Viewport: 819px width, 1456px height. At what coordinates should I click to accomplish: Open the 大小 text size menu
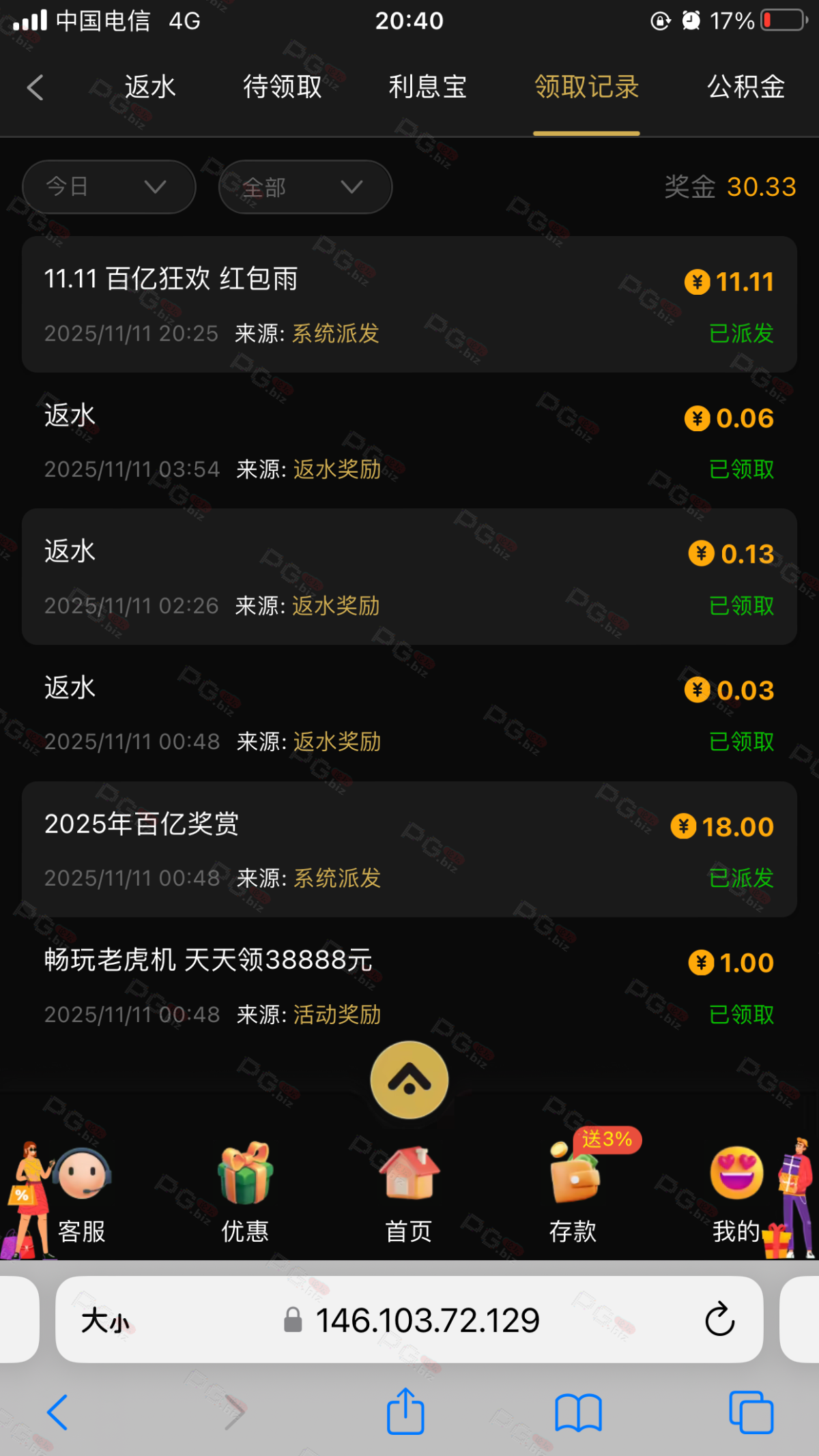[x=106, y=1321]
